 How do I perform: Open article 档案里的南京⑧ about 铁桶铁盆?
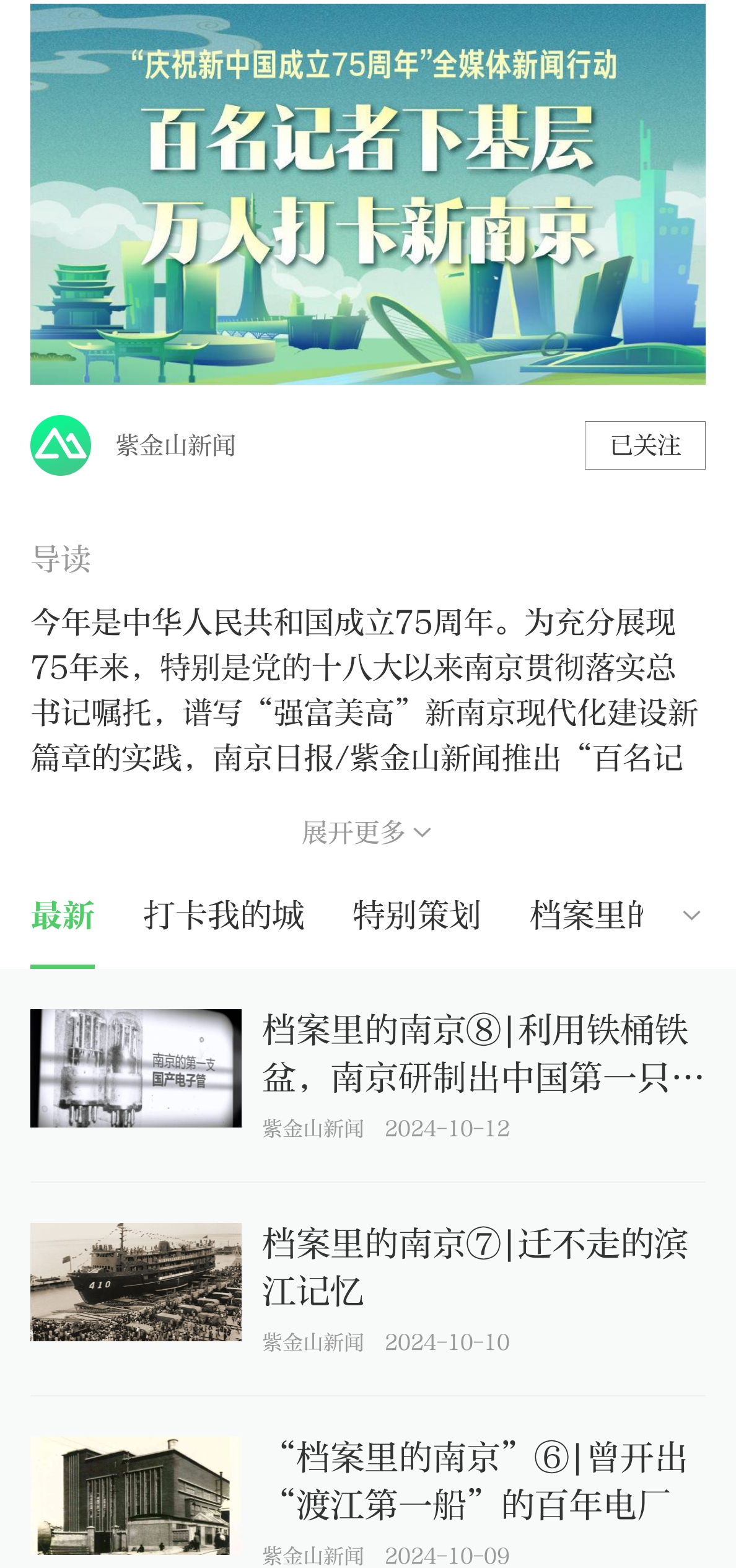(482, 1054)
